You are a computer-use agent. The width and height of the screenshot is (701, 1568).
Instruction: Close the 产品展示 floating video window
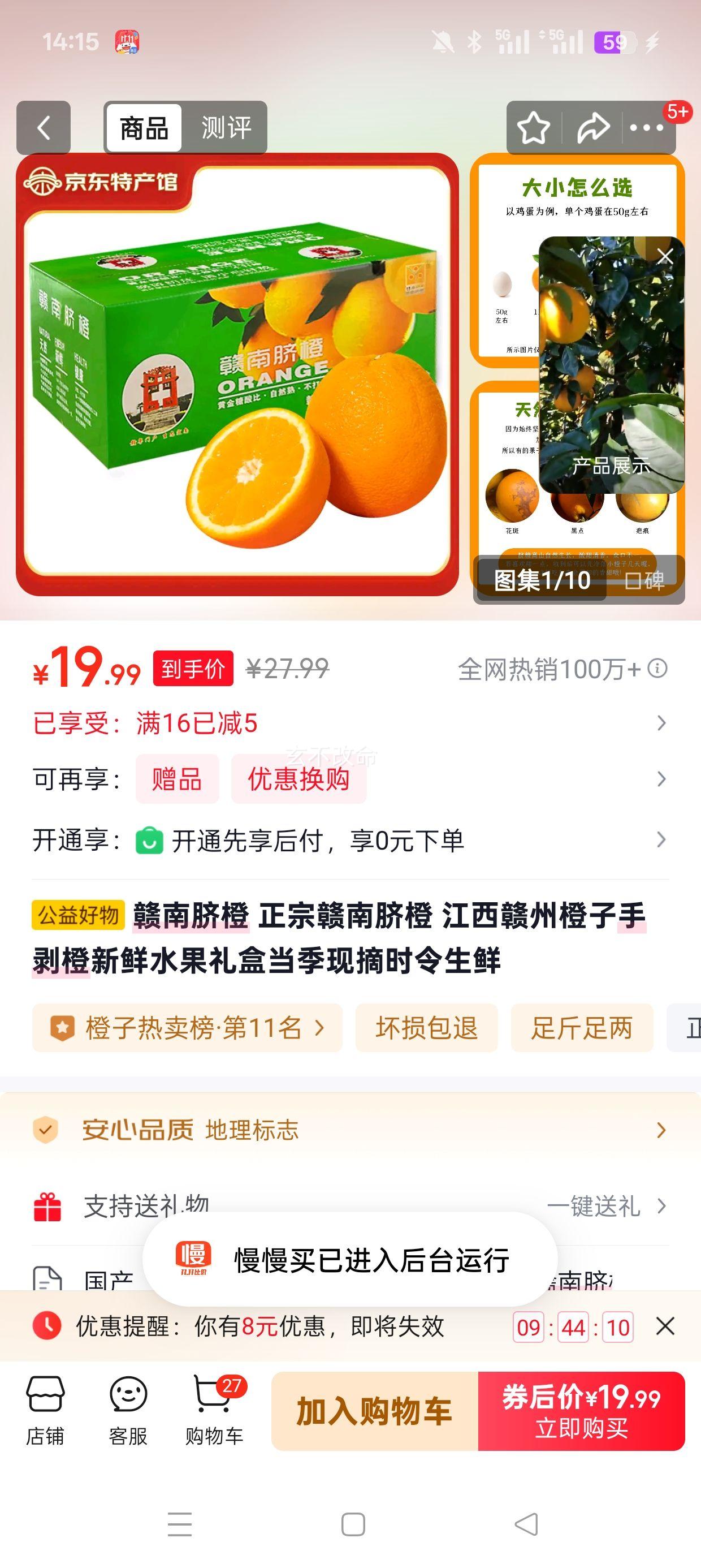(x=665, y=256)
